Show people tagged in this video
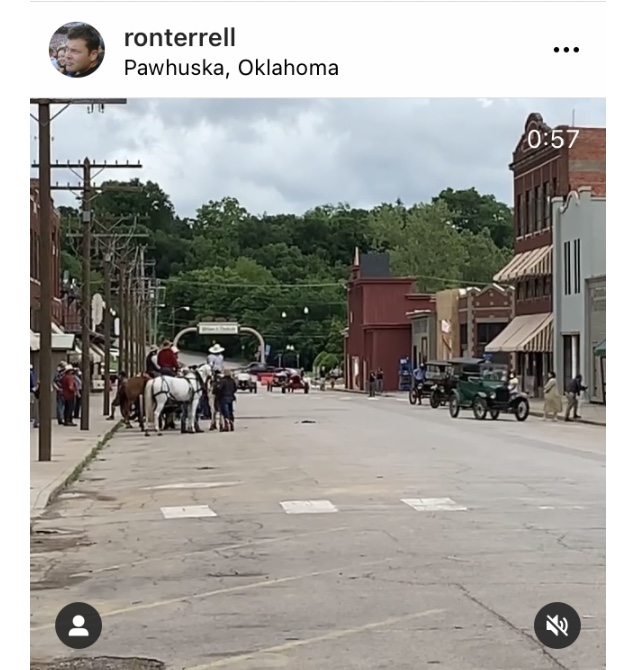 pos(79,625)
